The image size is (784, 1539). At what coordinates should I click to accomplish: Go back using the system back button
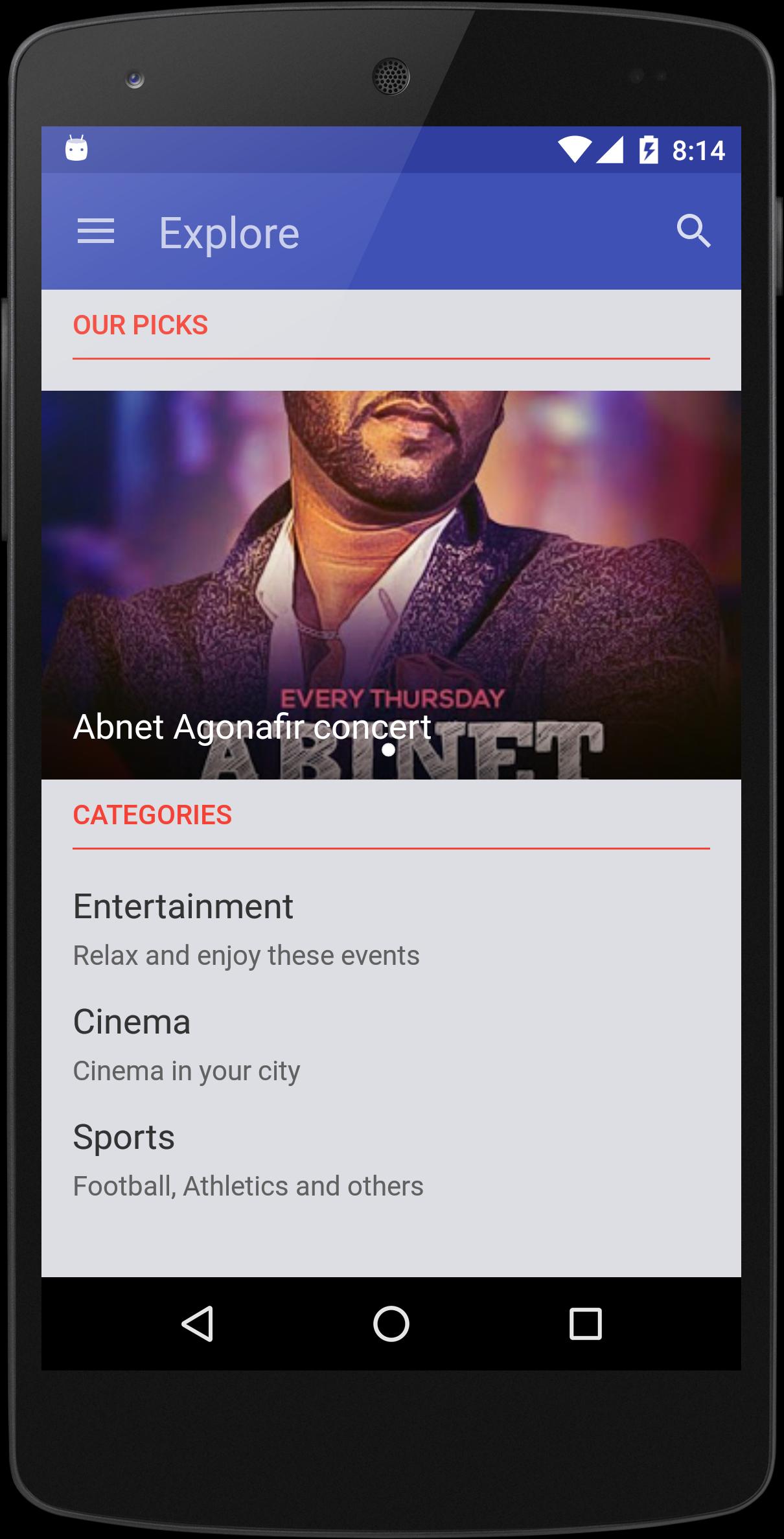point(197,1323)
